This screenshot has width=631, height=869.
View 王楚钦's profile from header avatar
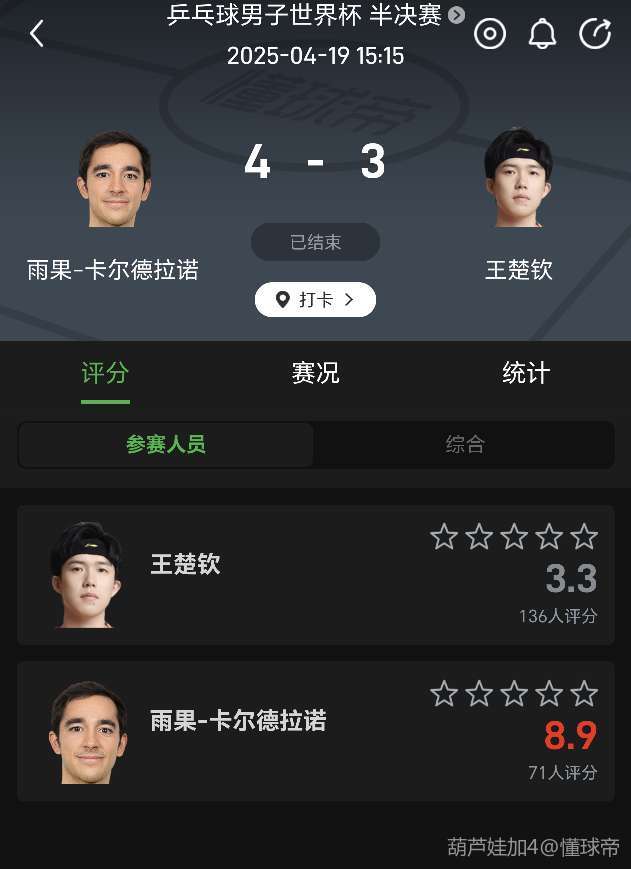[x=518, y=180]
